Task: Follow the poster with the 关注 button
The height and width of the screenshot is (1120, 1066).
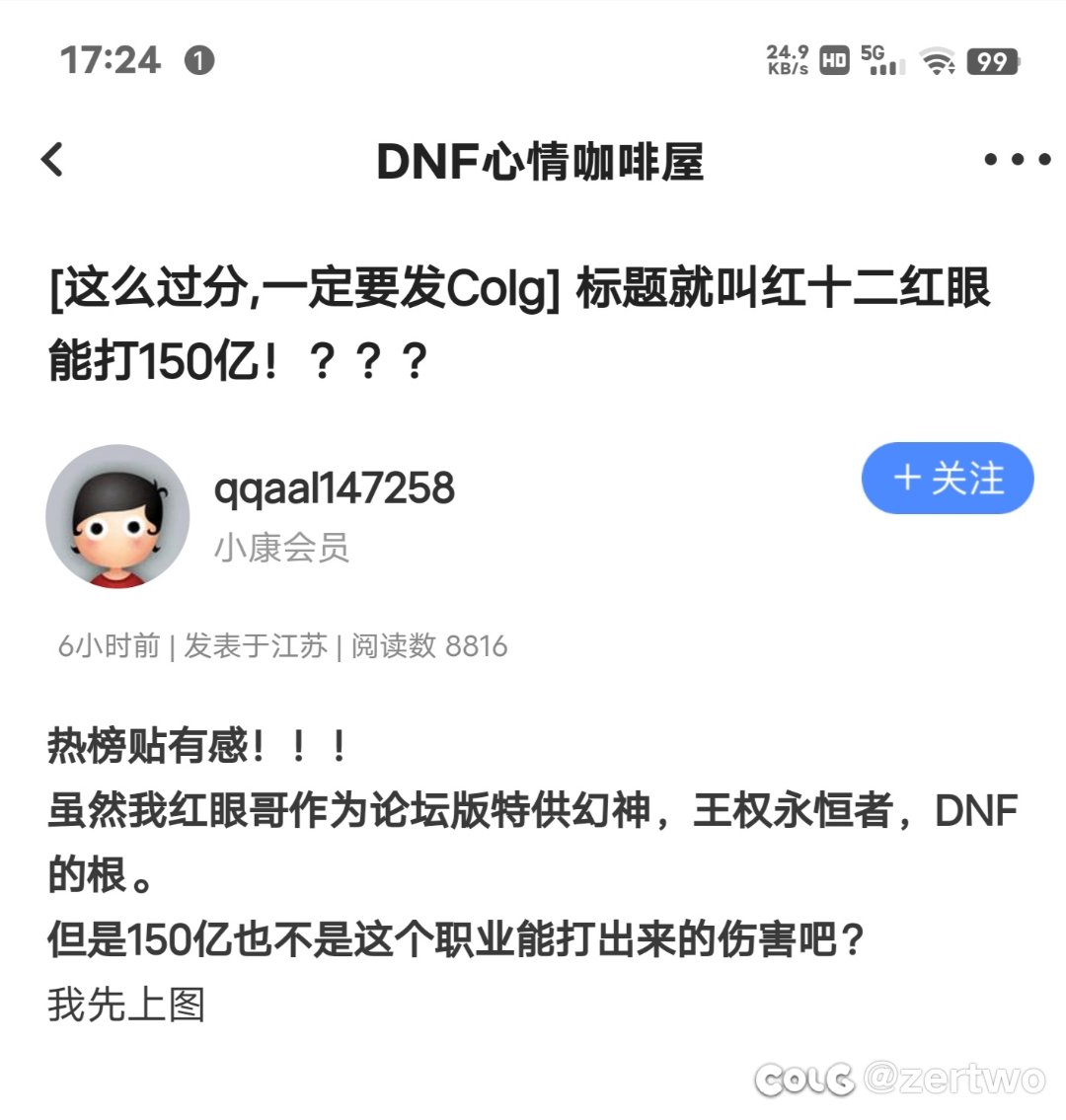Action: click(947, 479)
